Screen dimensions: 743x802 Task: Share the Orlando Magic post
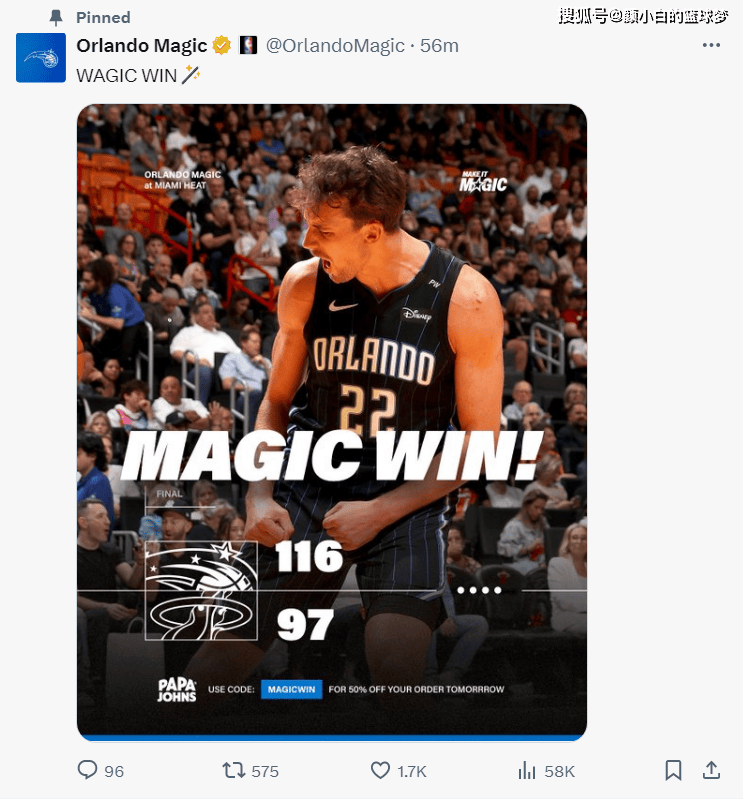711,770
